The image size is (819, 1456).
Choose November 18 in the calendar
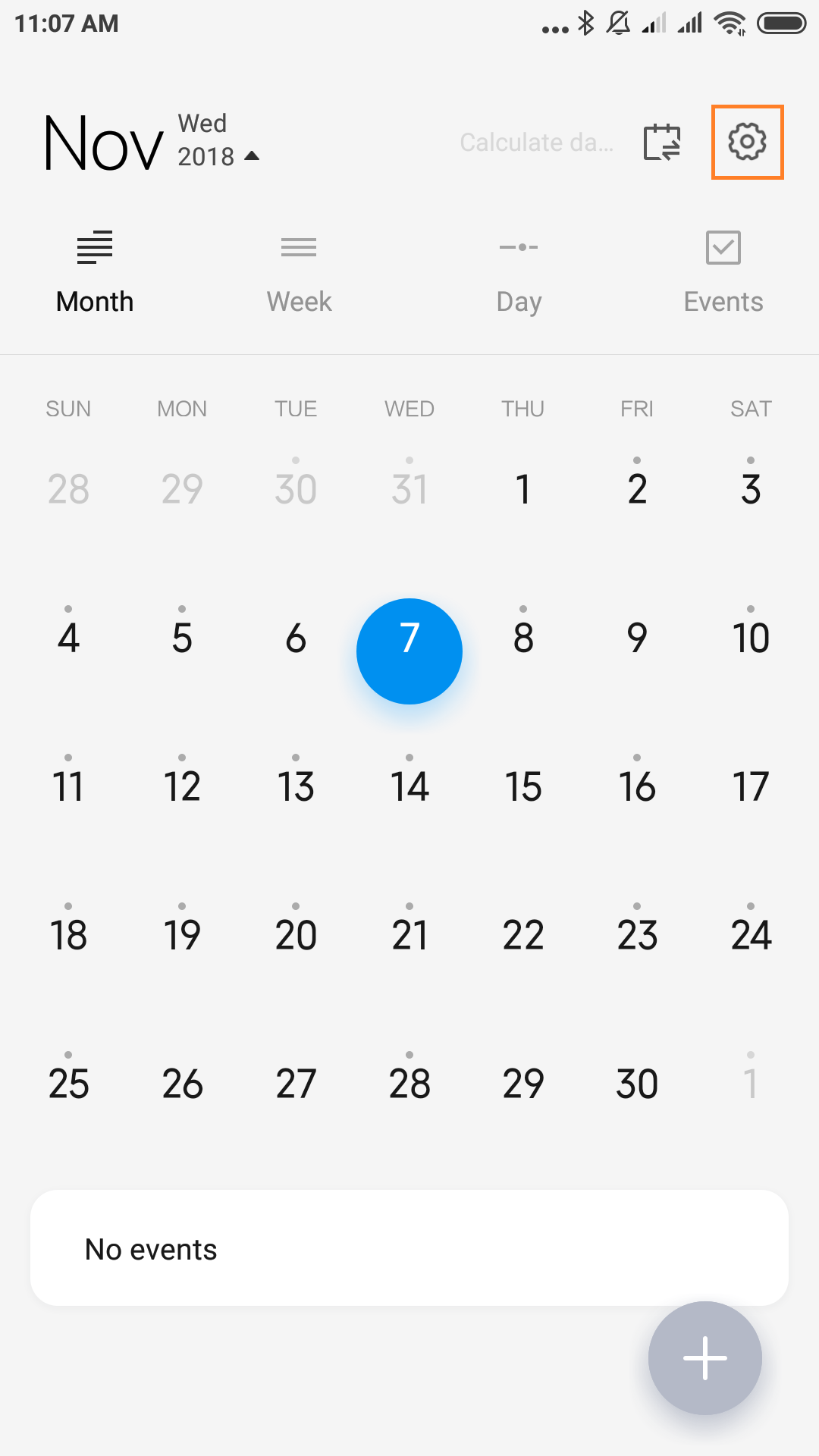[68, 935]
